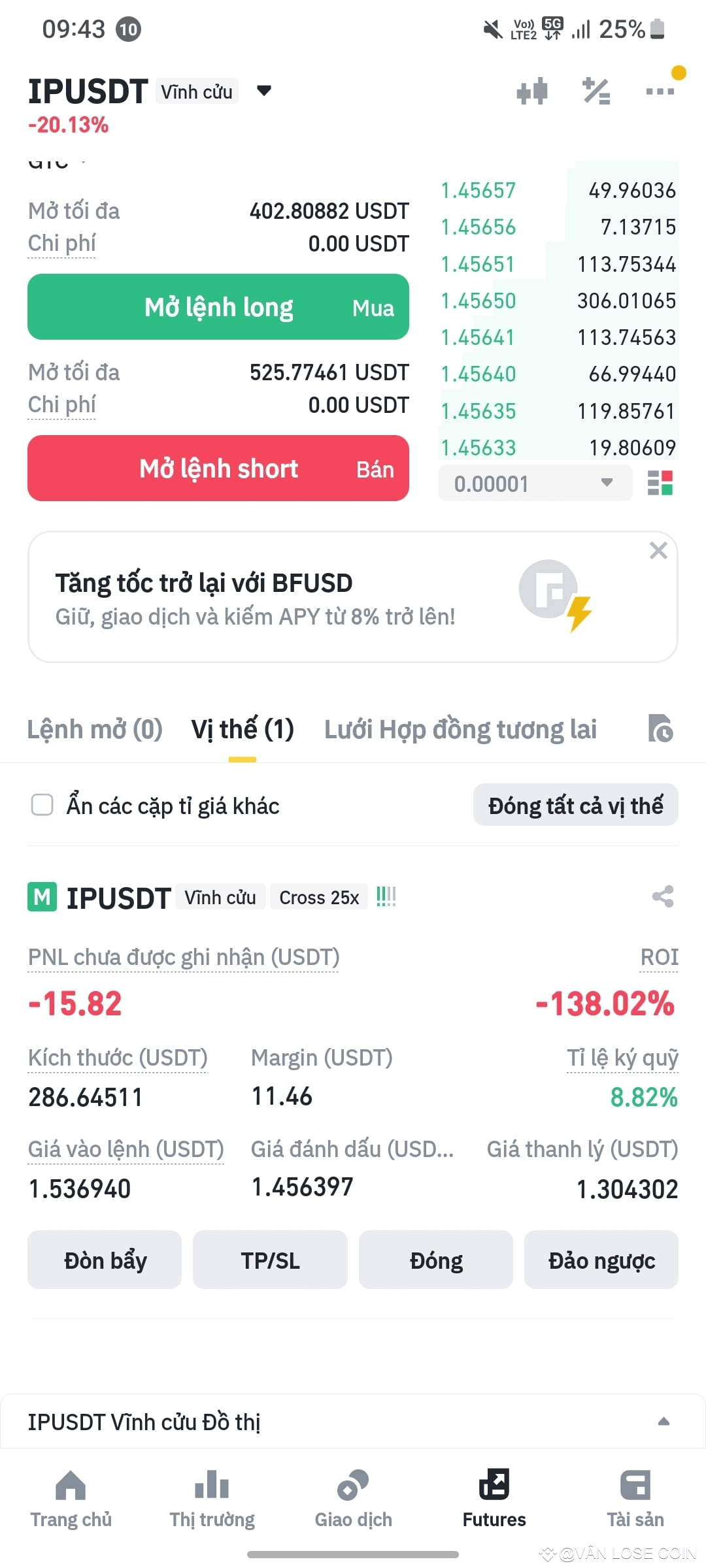Check Ẩn các cặp tỉ giá khác
The image size is (706, 1568).
42,805
